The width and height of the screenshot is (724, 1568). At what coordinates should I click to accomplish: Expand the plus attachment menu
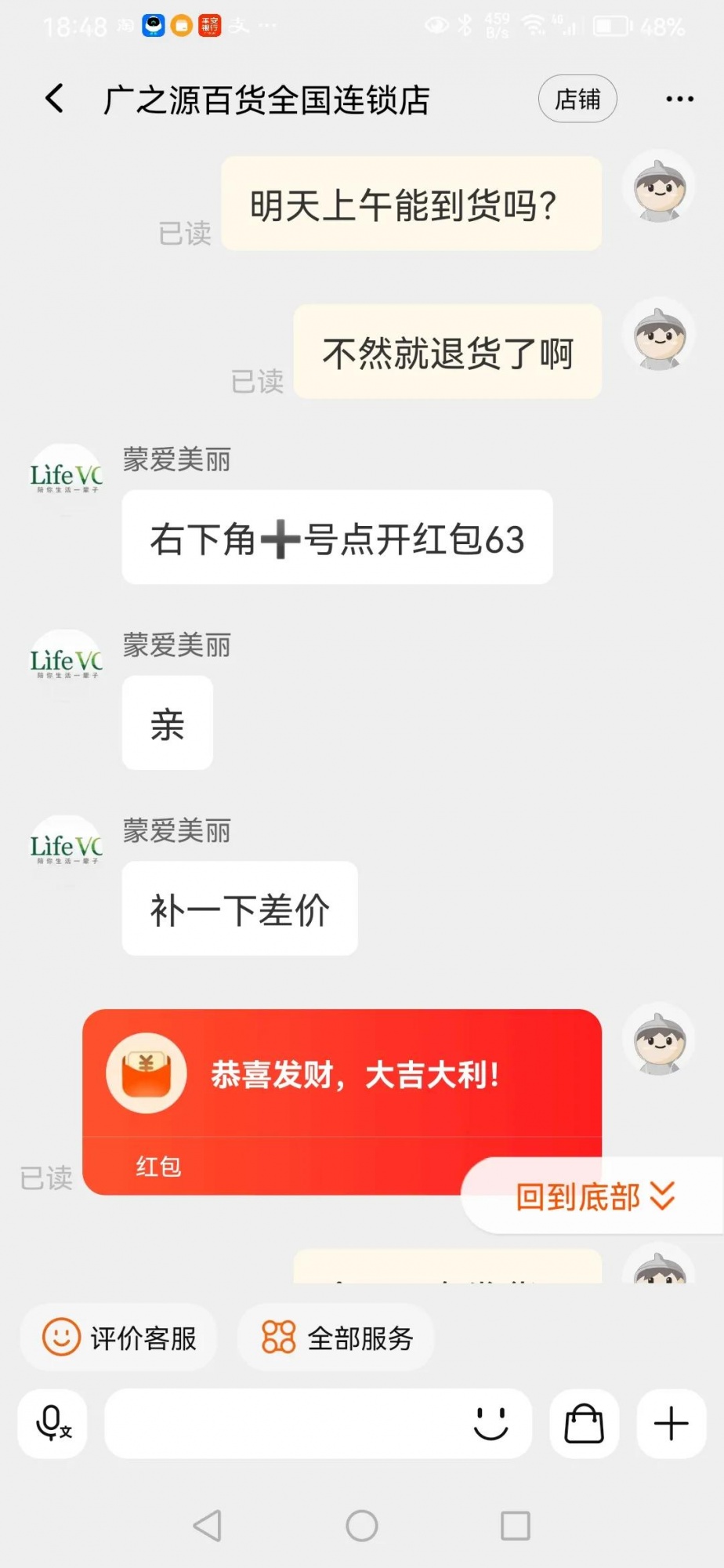[x=672, y=1423]
